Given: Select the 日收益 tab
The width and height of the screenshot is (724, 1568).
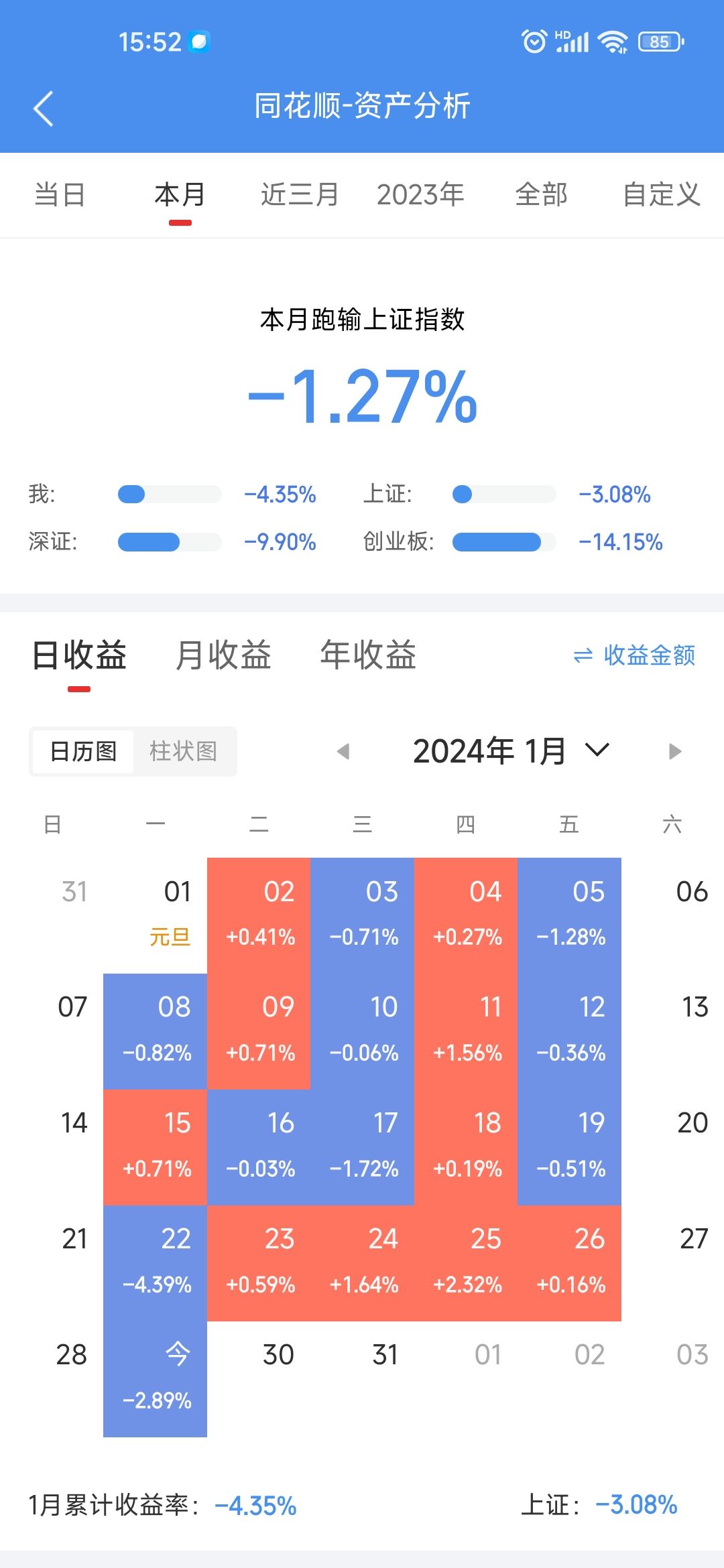Looking at the screenshot, I should click(x=79, y=655).
